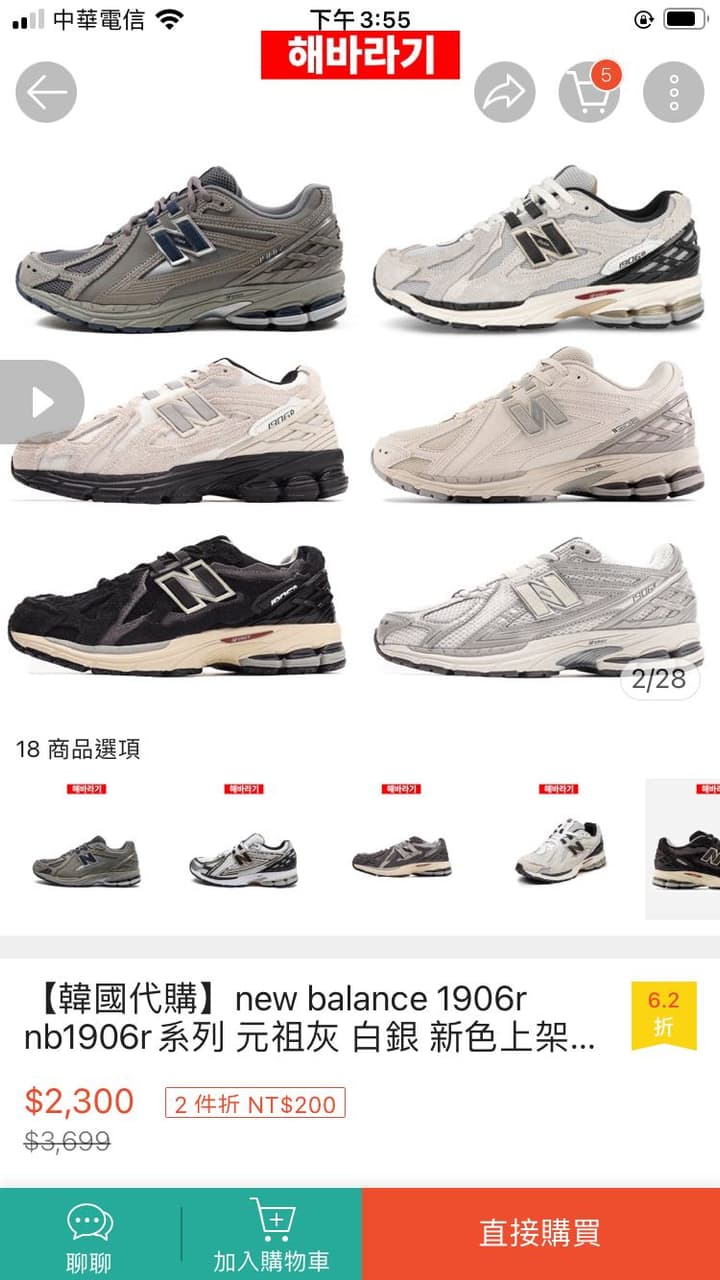Open the share options
Screen dimensions: 720x1280
coord(506,91)
